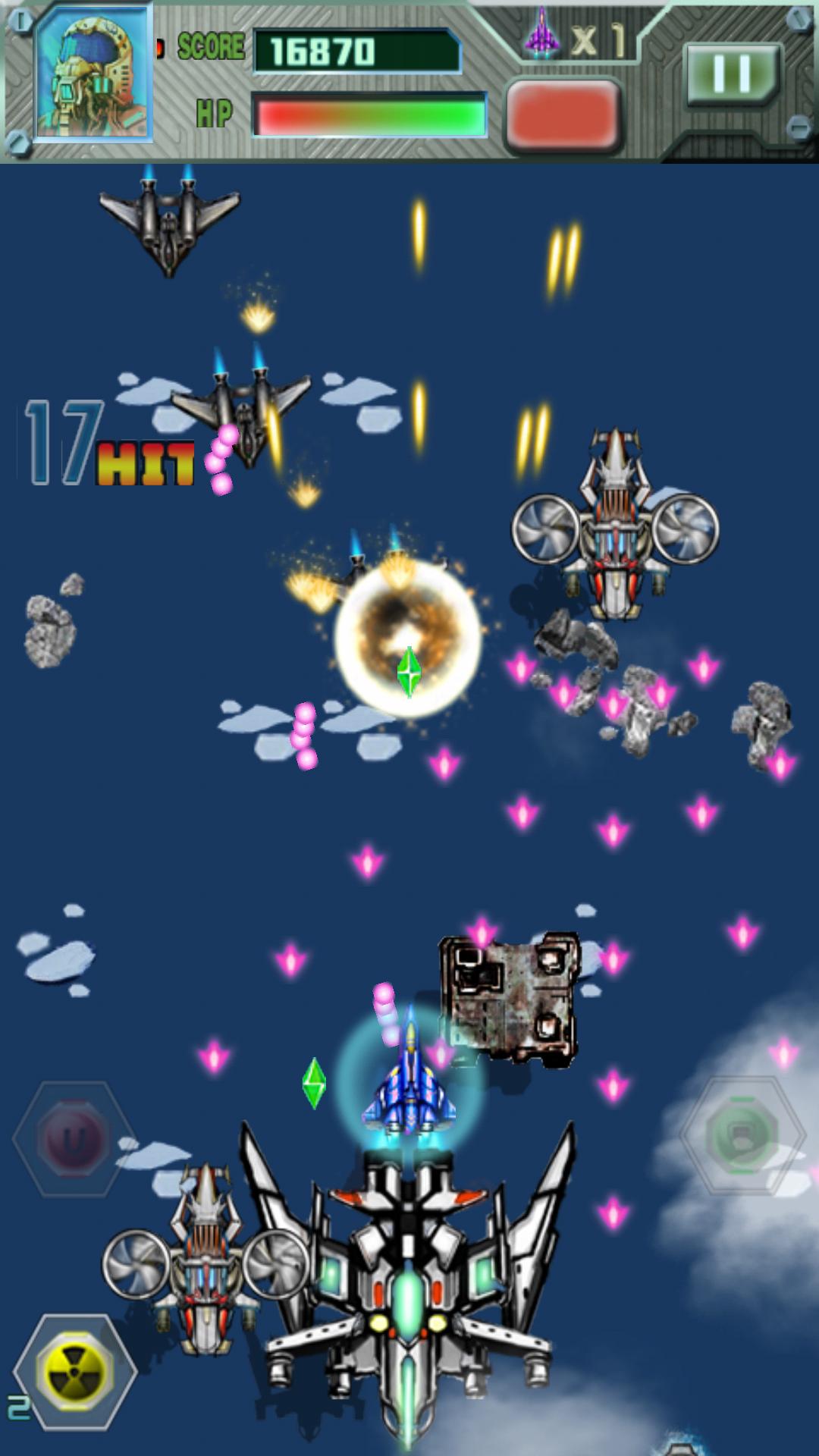Activate the green shield skill button

coord(742,1135)
